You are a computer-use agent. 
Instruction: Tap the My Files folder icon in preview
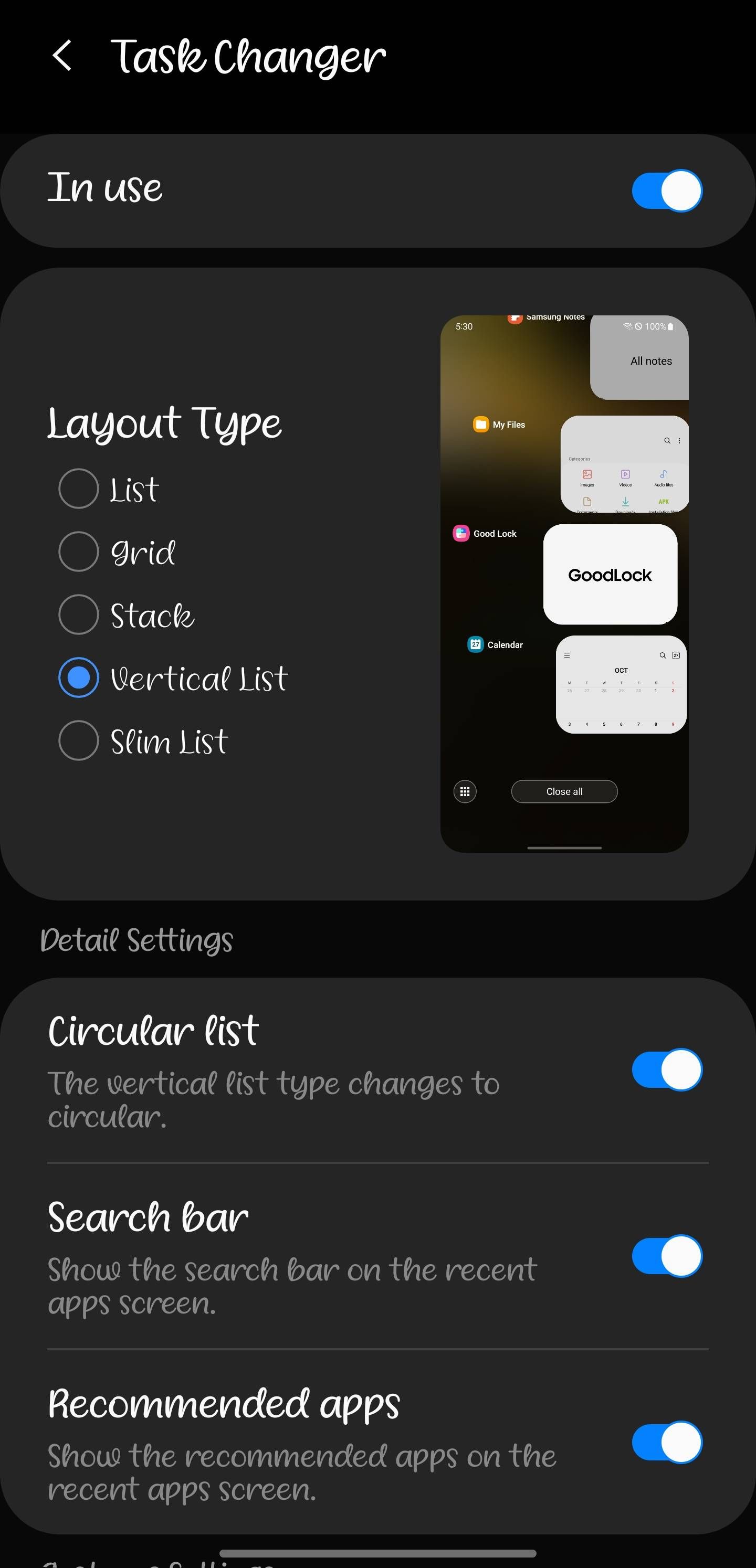[481, 424]
